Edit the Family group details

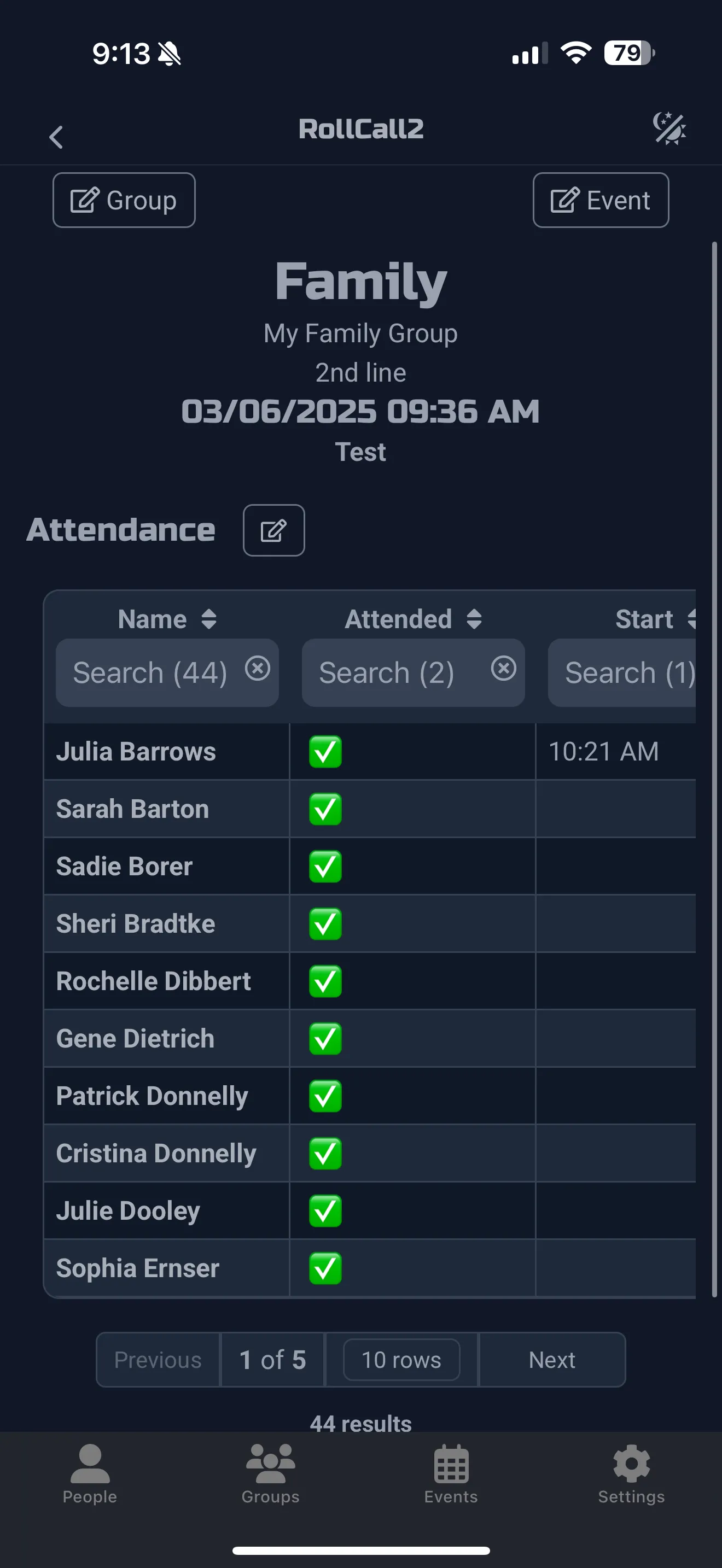tap(124, 200)
